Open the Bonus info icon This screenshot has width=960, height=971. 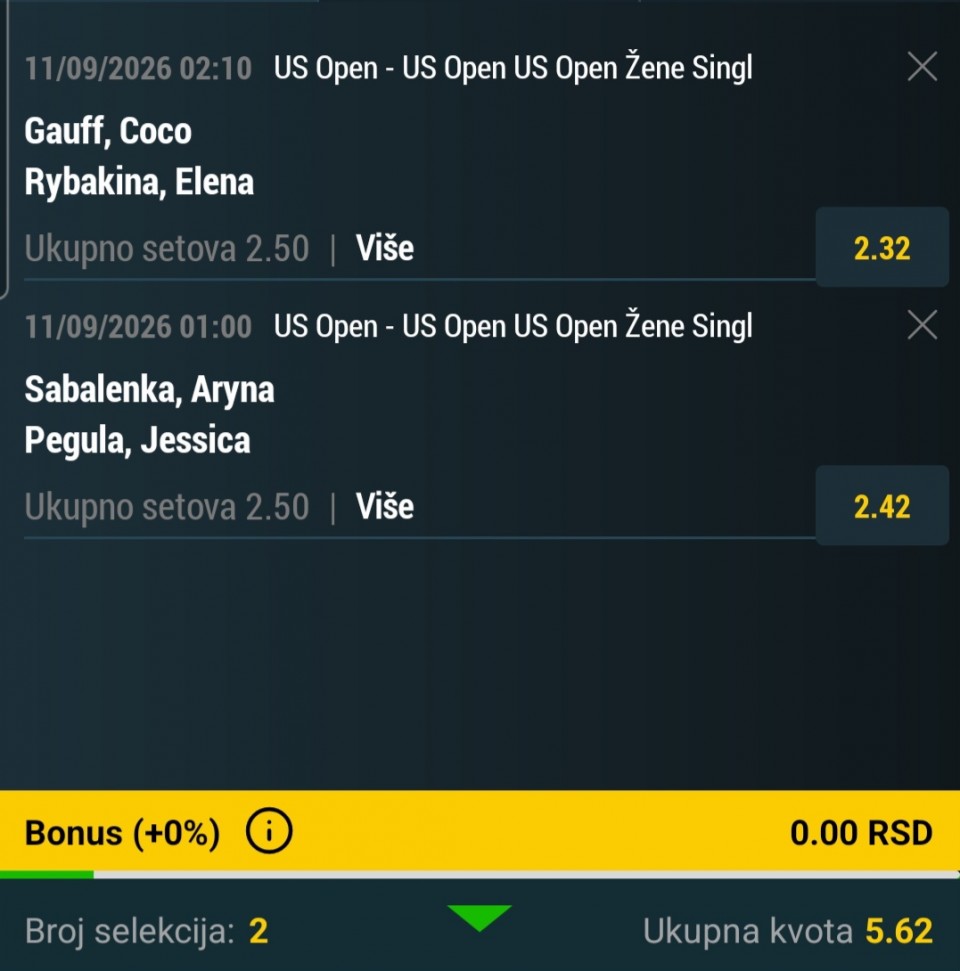(x=269, y=831)
